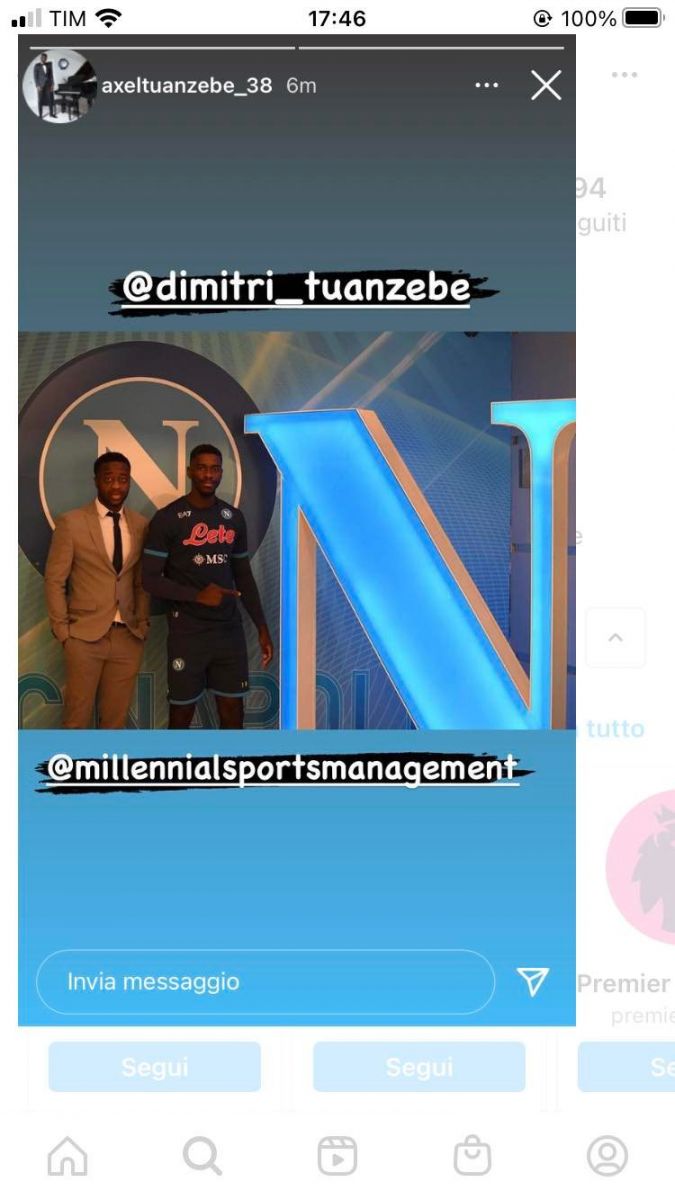
Task: Open the story options menu
Action: tap(487, 86)
